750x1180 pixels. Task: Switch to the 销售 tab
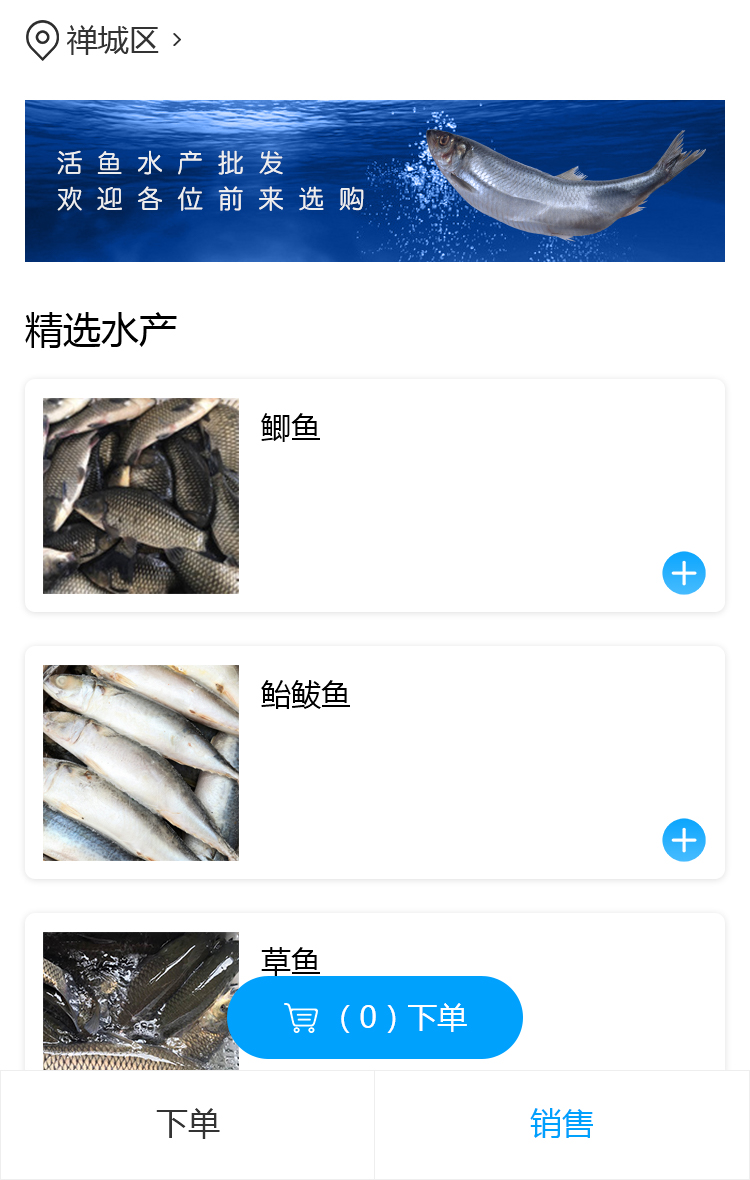click(x=562, y=1124)
